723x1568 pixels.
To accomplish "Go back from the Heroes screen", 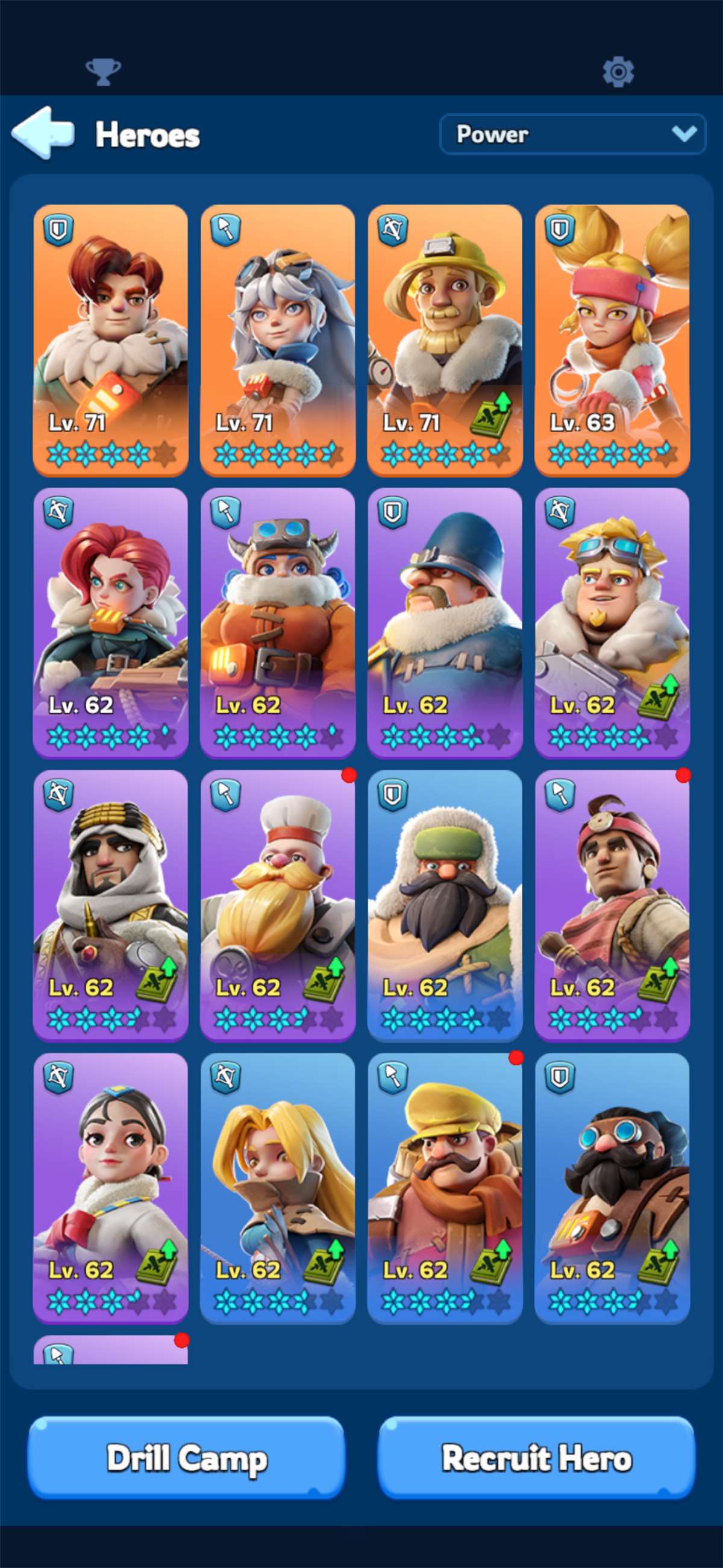I will (x=43, y=133).
